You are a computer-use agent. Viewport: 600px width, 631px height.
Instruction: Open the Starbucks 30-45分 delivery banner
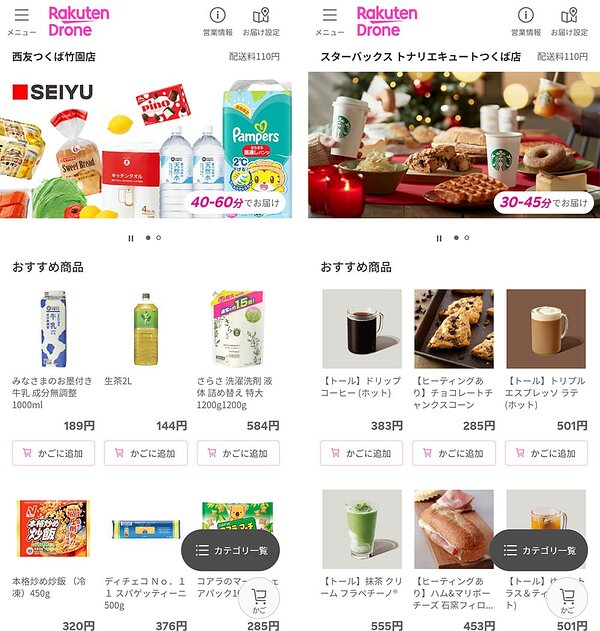[x=454, y=145]
